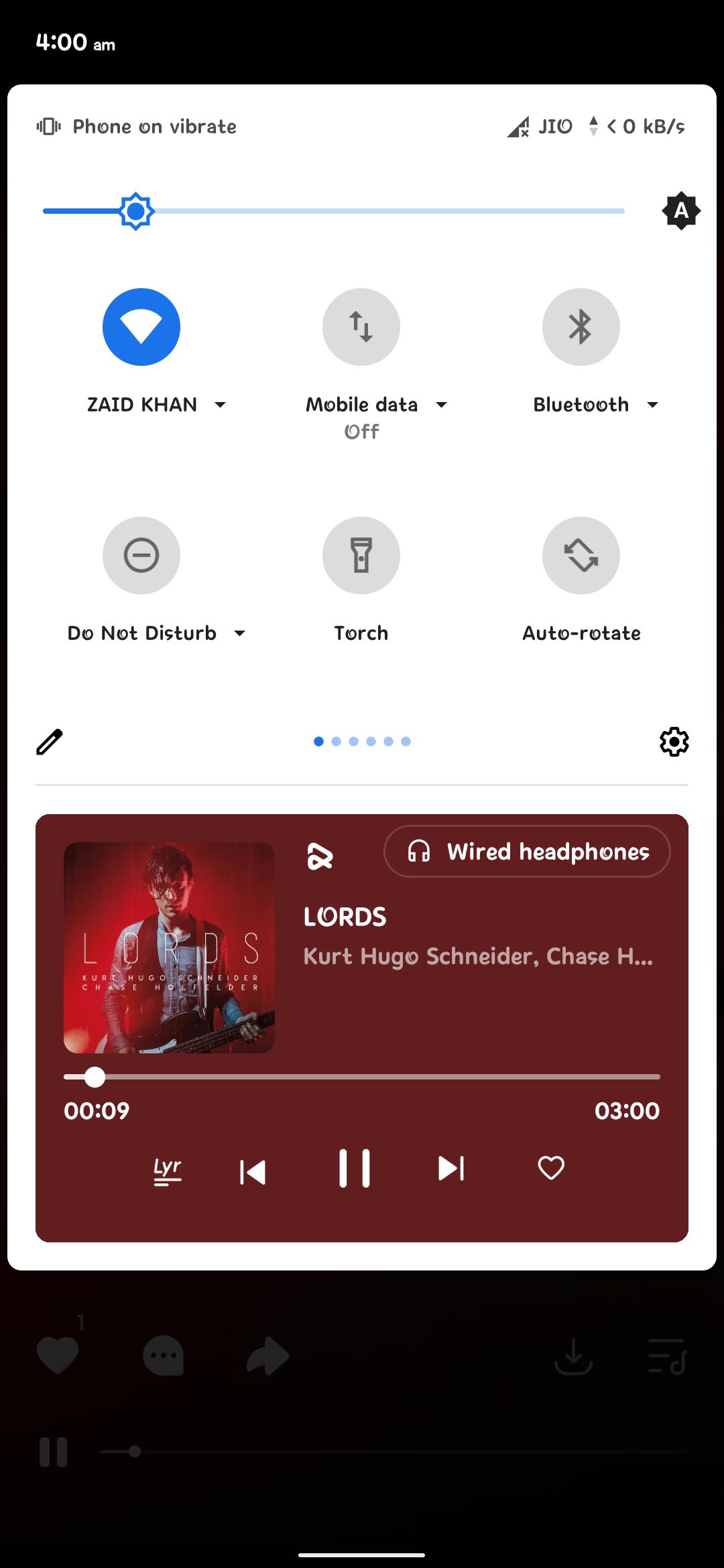Toggle automatic brightness icon
The height and width of the screenshot is (1568, 724).
coord(681,211)
